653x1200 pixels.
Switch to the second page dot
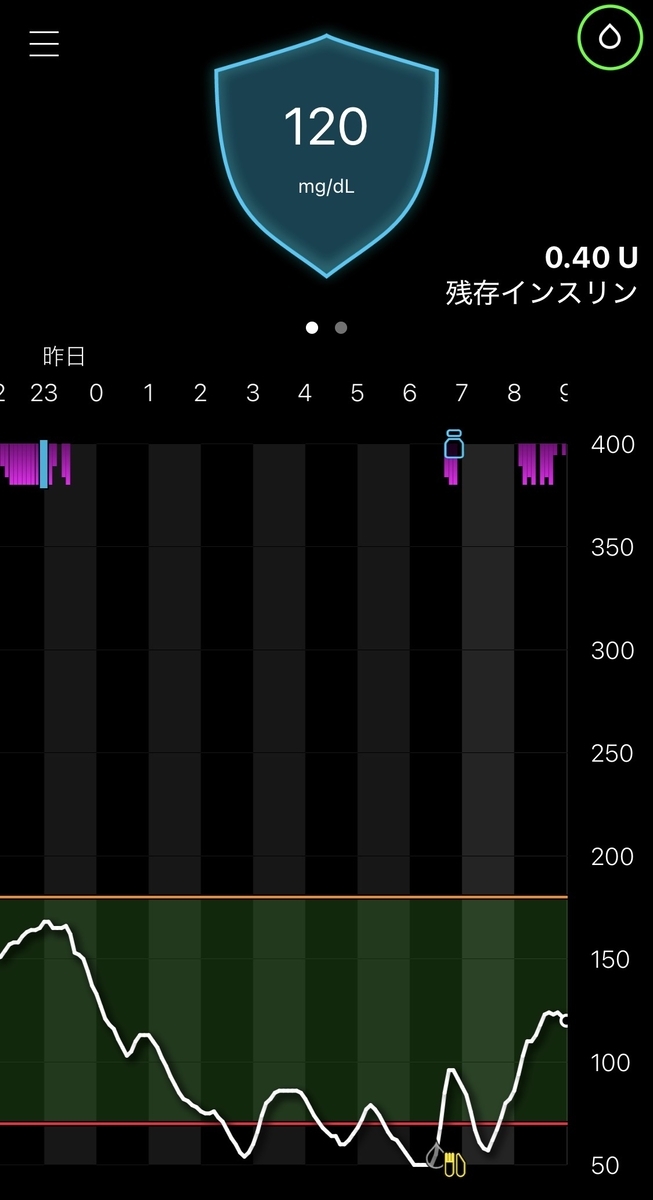coord(341,327)
